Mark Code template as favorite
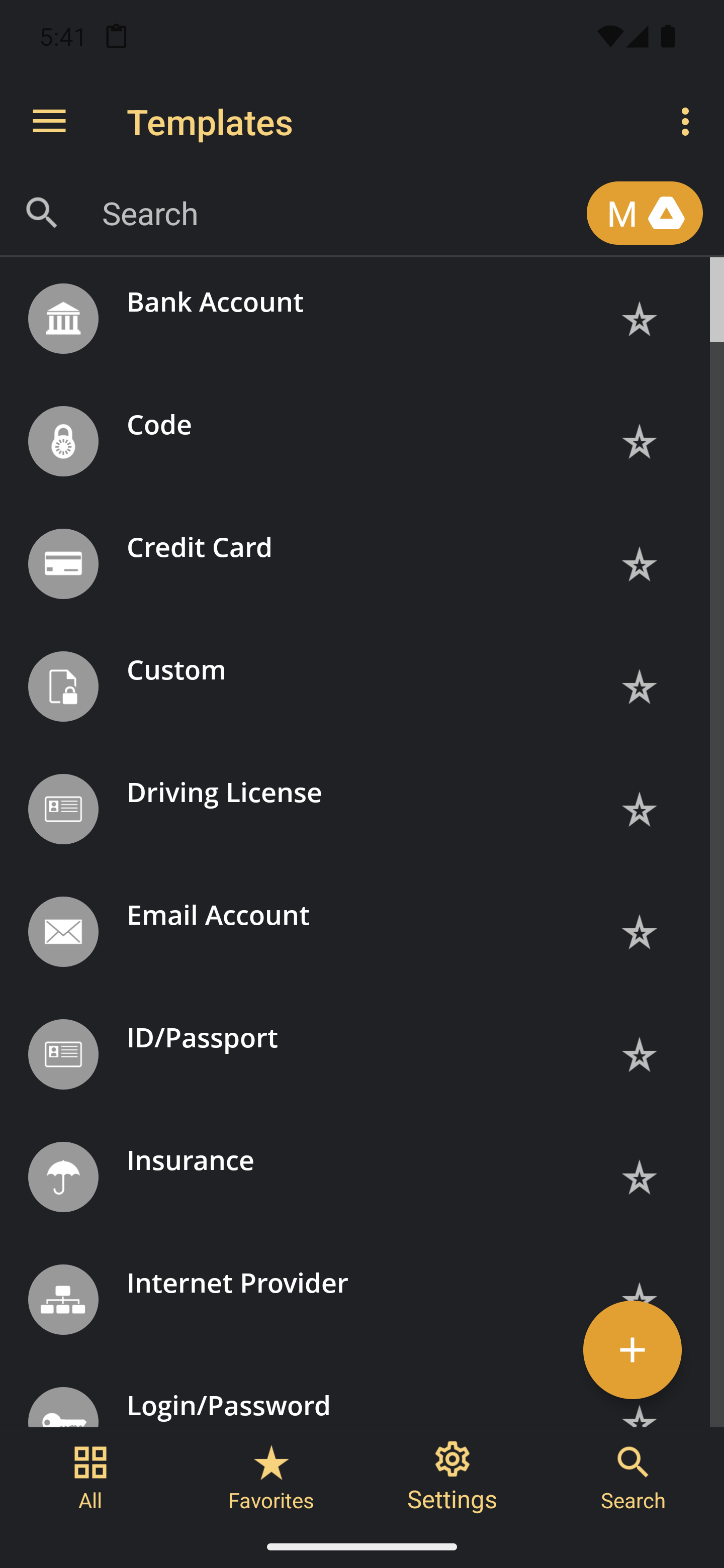The image size is (724, 1568). click(x=639, y=441)
